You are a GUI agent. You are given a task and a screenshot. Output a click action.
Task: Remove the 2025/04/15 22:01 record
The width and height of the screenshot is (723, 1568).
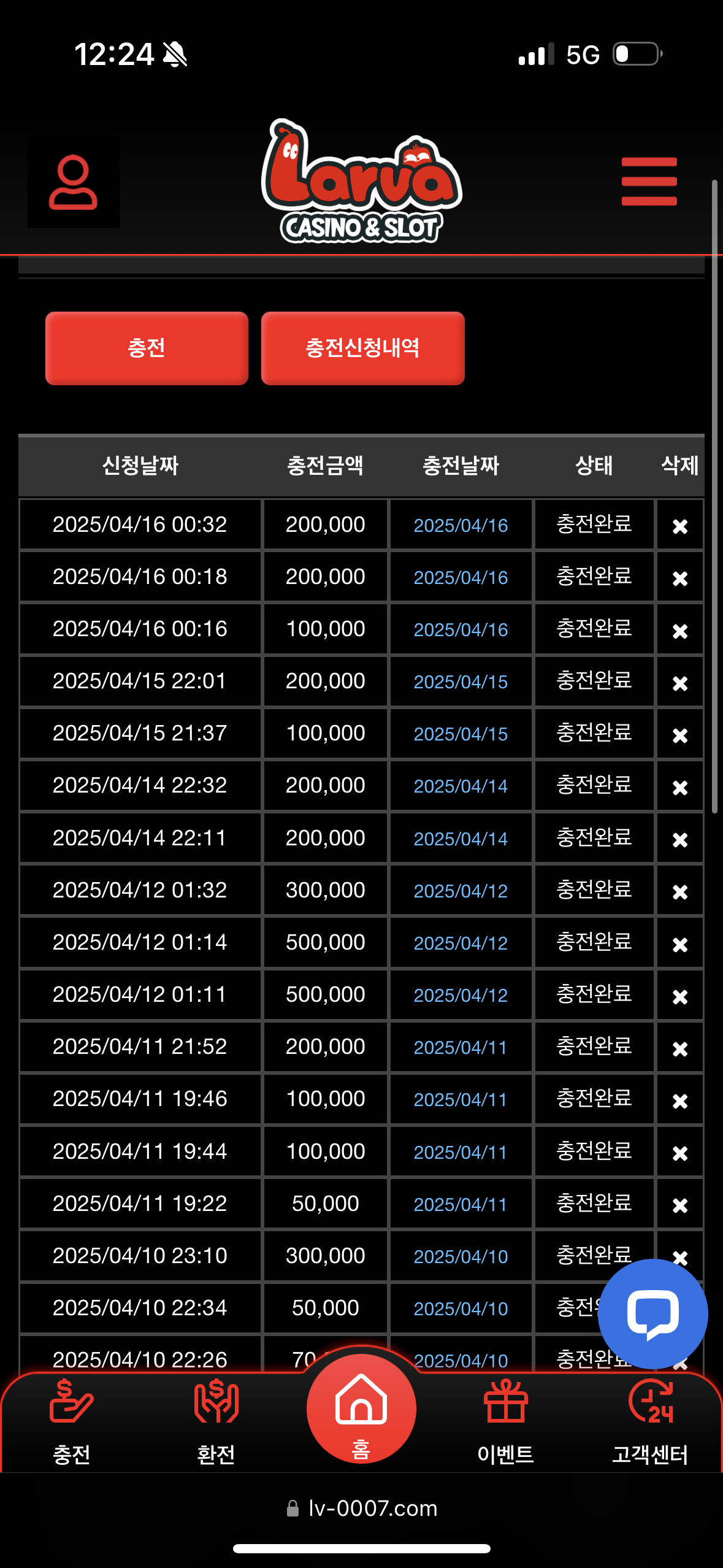point(679,682)
